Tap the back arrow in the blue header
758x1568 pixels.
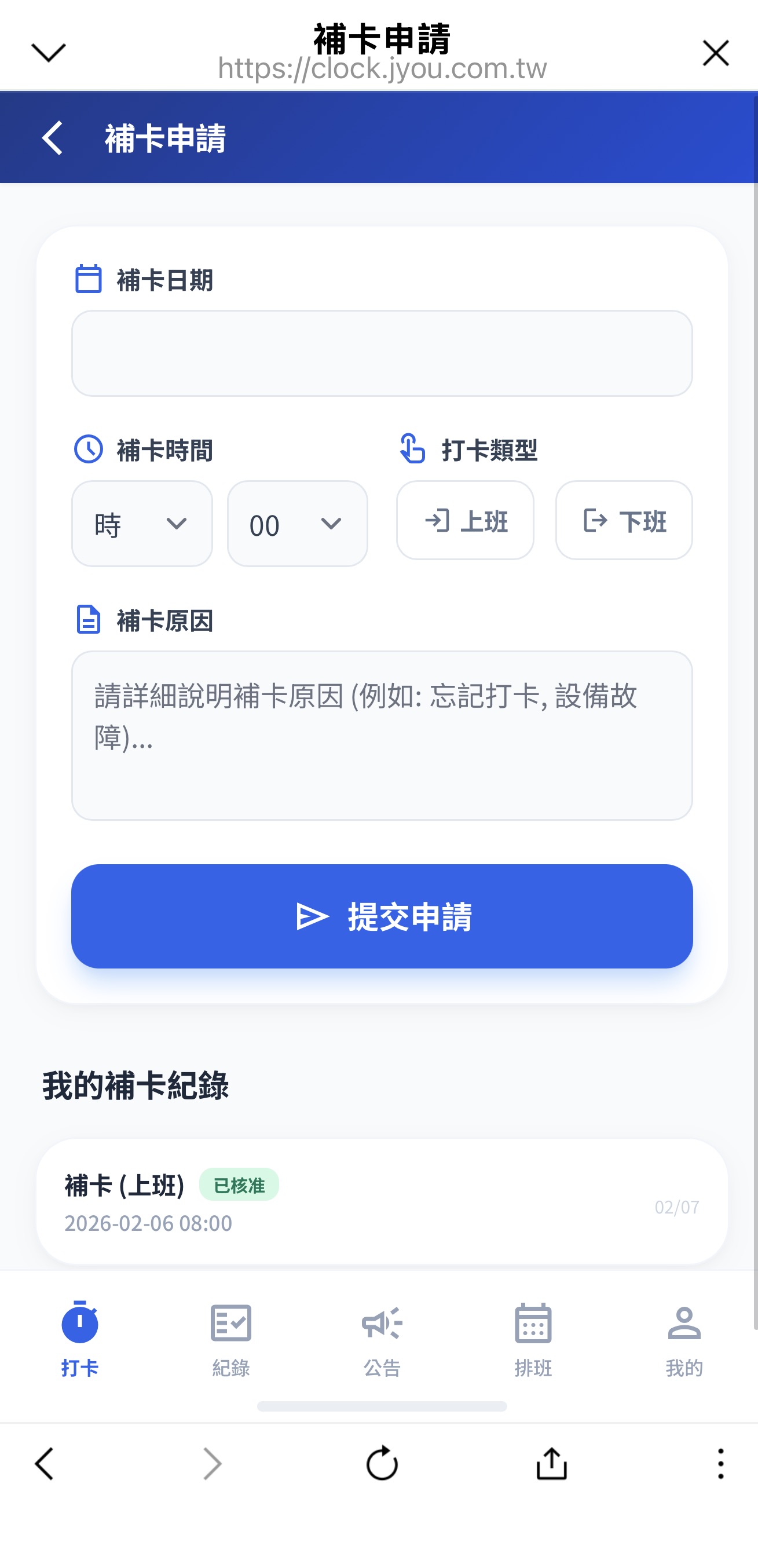tap(52, 138)
